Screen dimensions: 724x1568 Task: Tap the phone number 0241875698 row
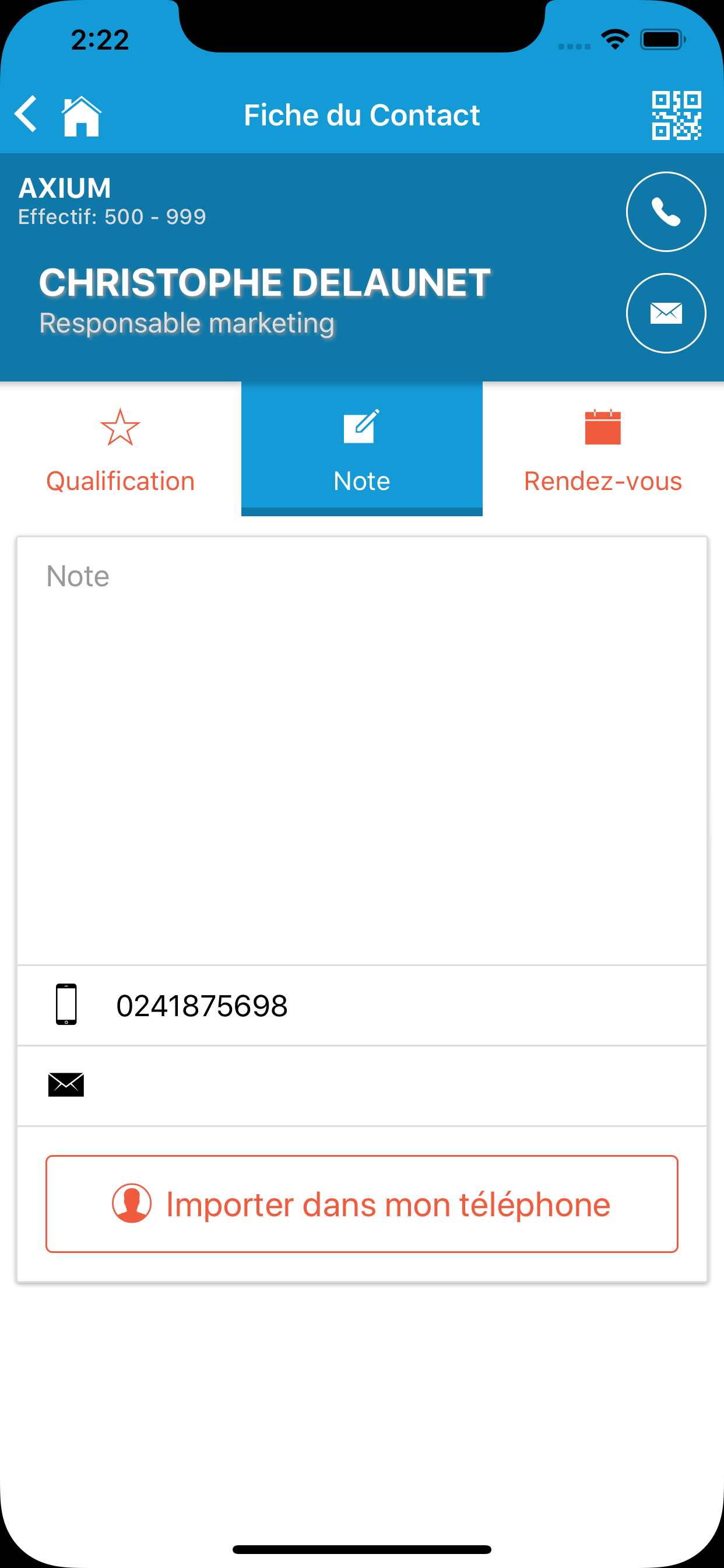pos(362,1006)
